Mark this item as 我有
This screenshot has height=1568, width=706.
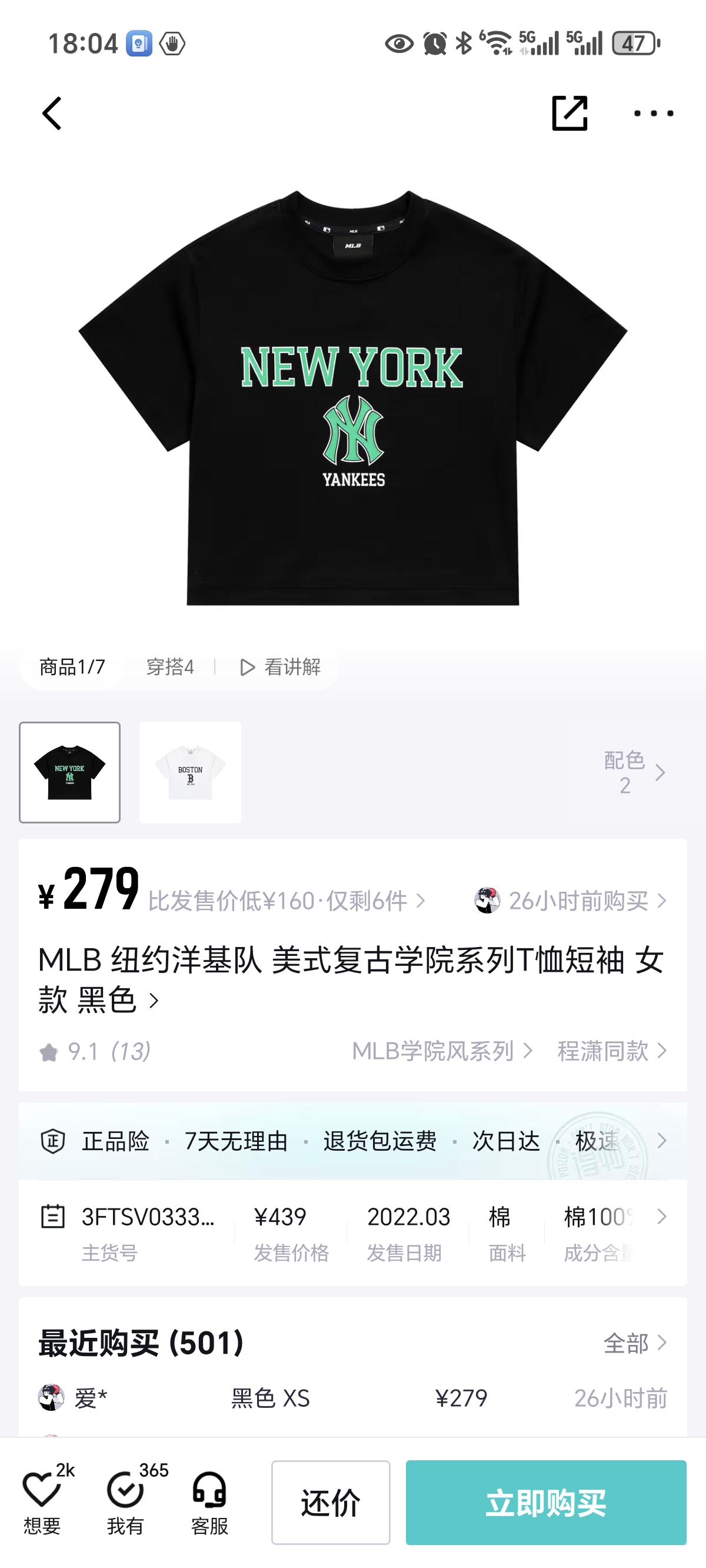(125, 1501)
